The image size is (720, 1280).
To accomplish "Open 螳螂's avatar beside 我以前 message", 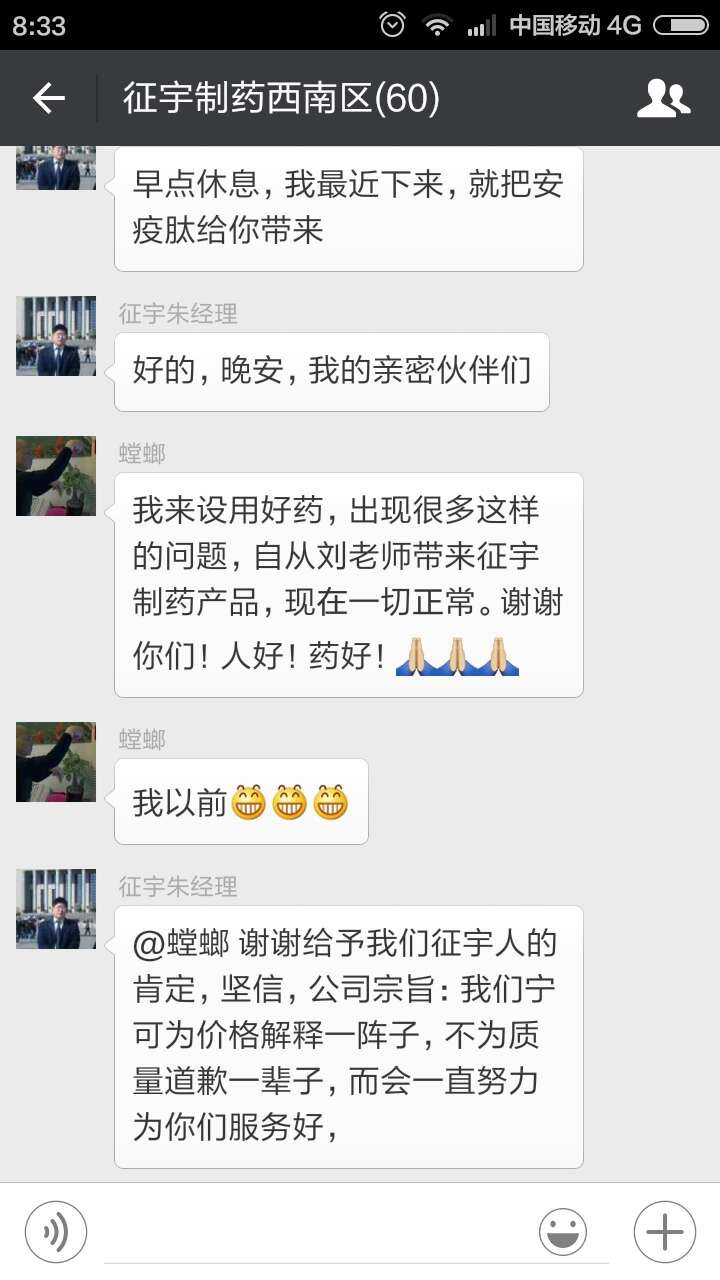I will coord(56,762).
